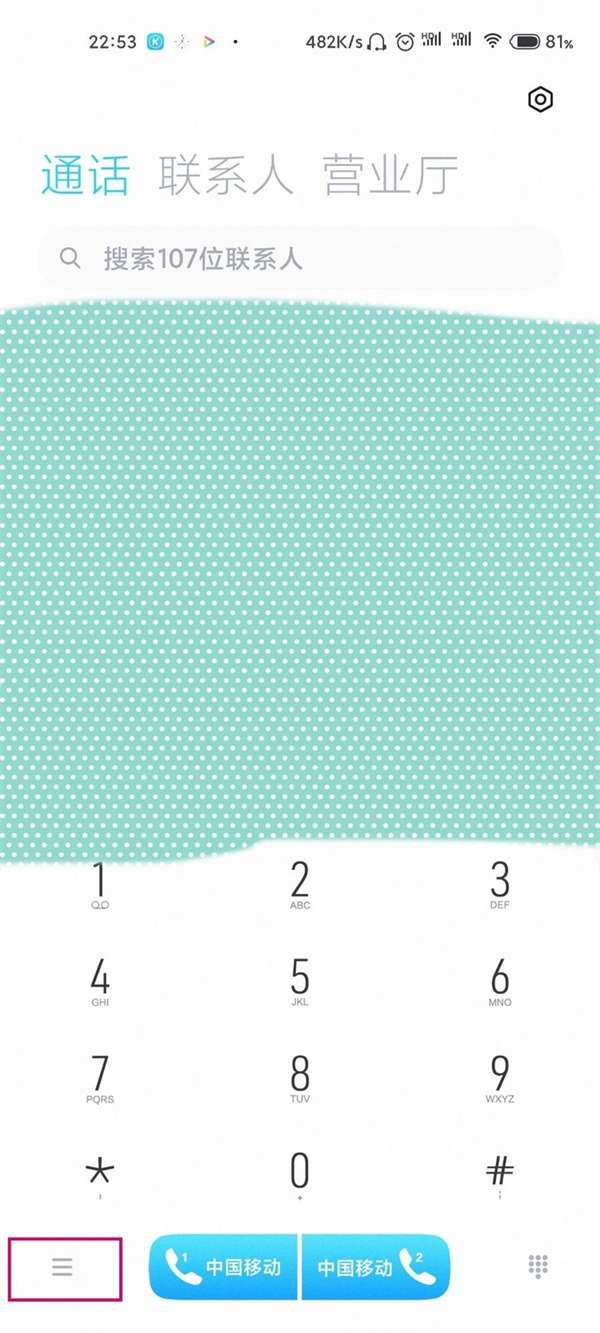Image resolution: width=600 pixels, height=1333 pixels.
Task: Call using SIM 1 中国移动
Action: pyautogui.click(x=224, y=1267)
